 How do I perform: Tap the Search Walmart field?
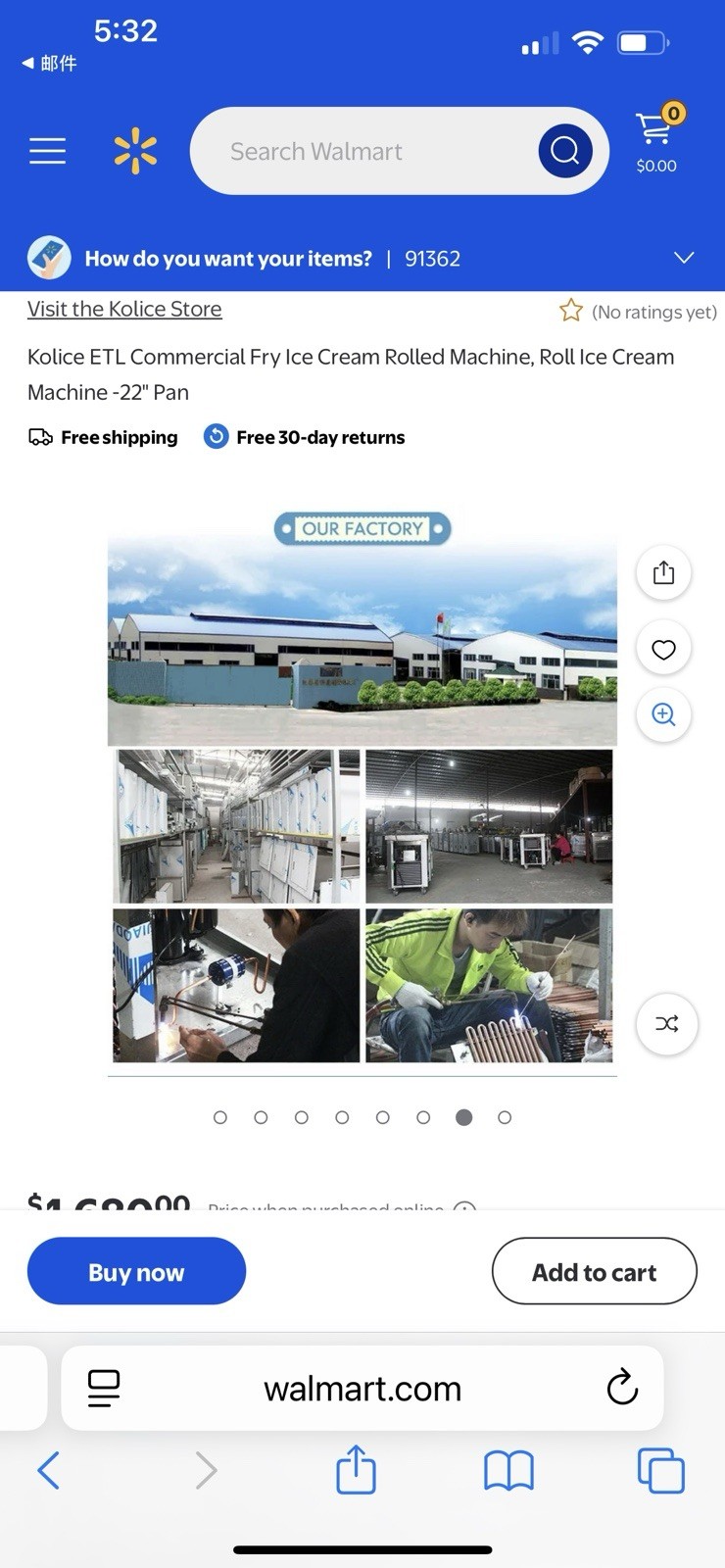tap(362, 151)
